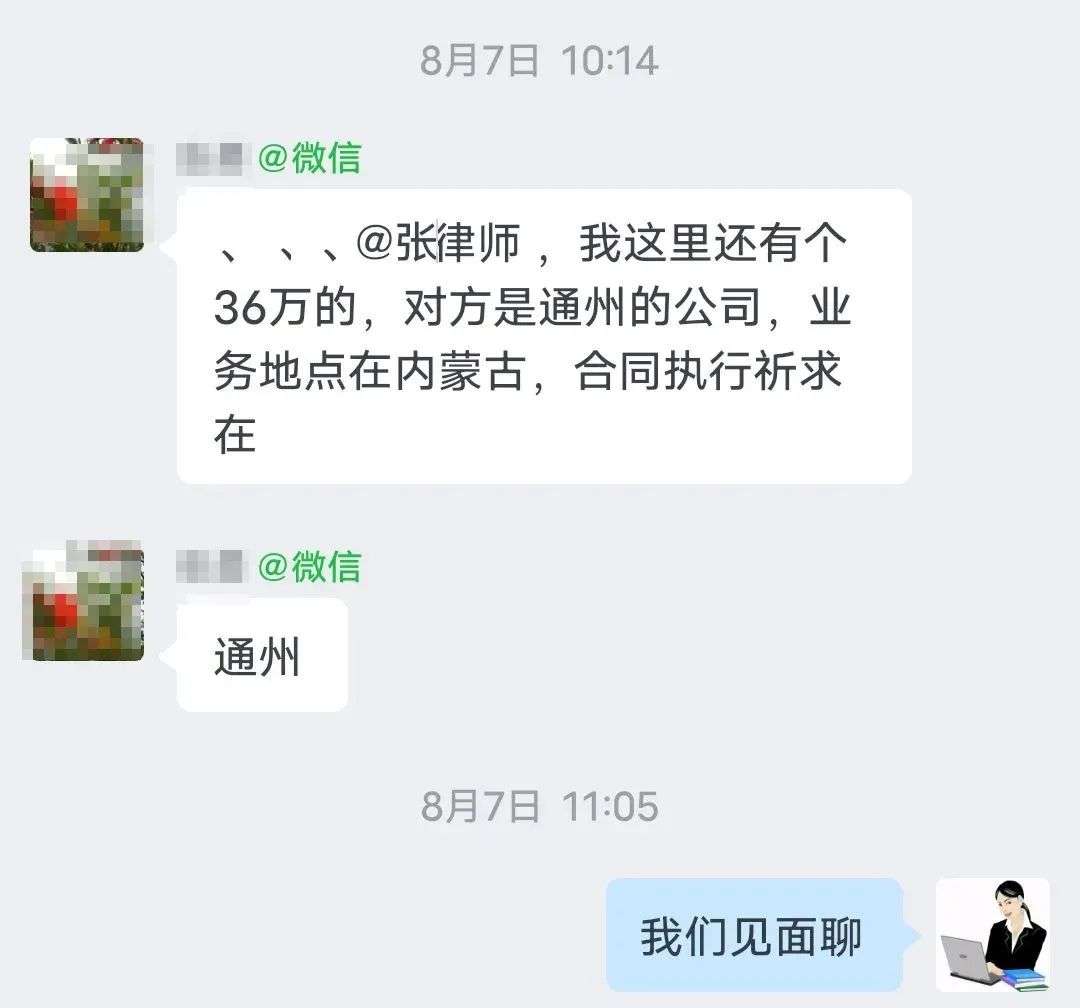This screenshot has height=1008, width=1080.
Task: Open sender's avatar beside the 张律师 message
Action: tap(86, 195)
